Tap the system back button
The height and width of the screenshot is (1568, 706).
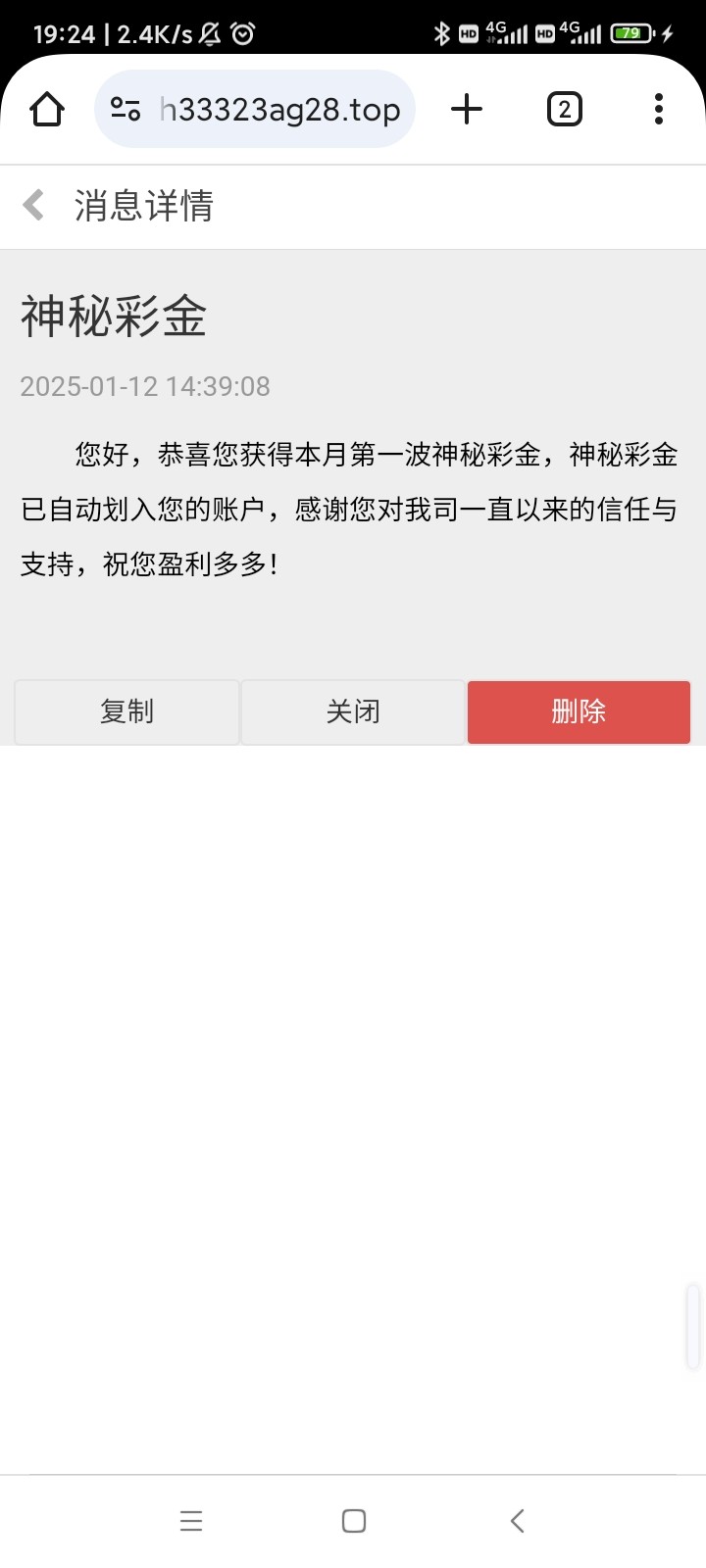coord(518,1520)
